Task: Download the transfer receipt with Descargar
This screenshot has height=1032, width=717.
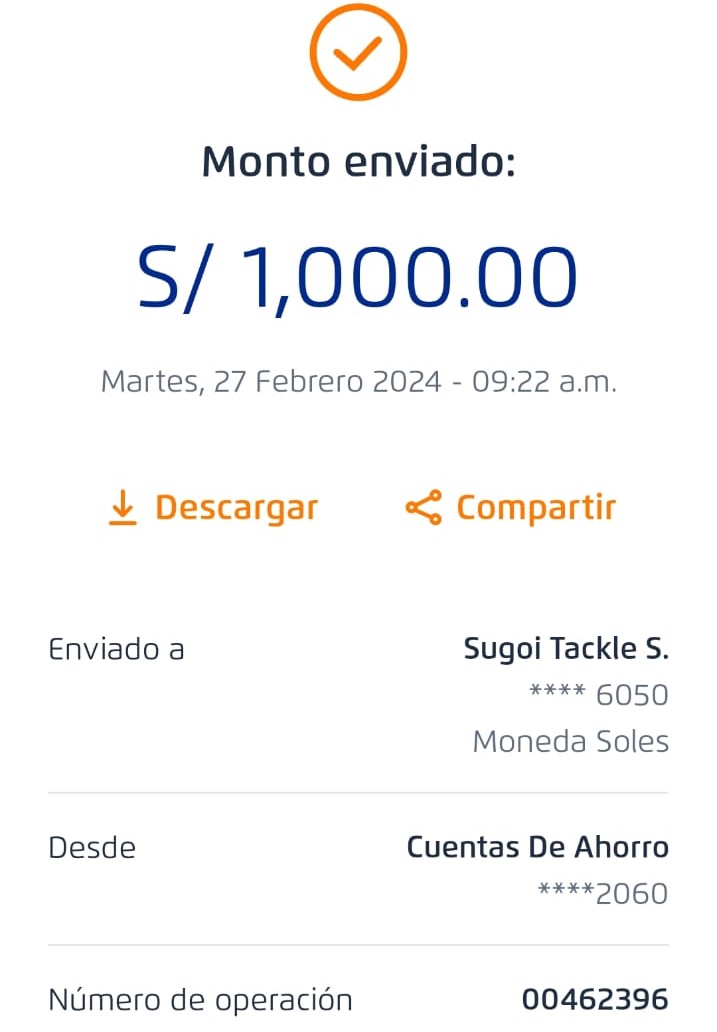Action: 213,508
